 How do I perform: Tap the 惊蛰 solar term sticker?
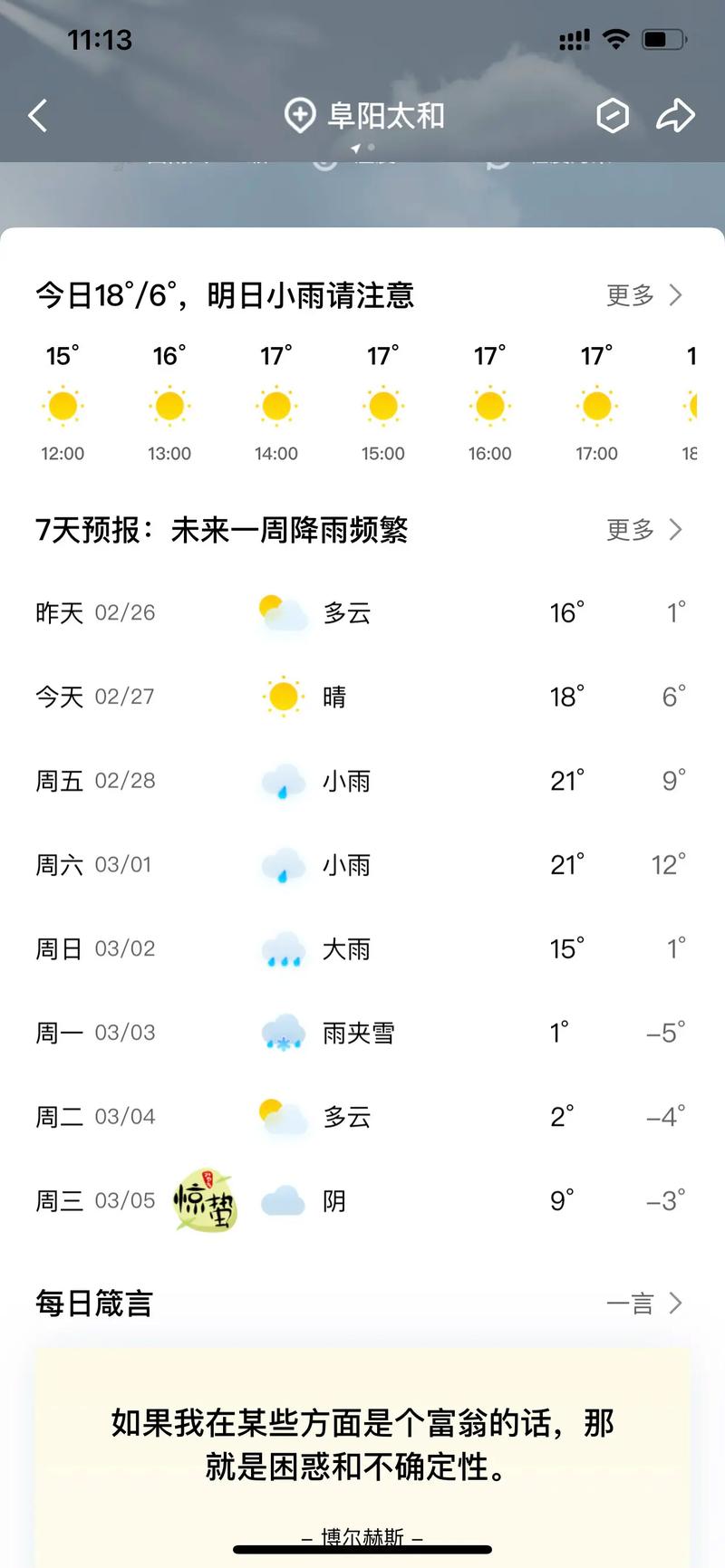coord(206,1200)
